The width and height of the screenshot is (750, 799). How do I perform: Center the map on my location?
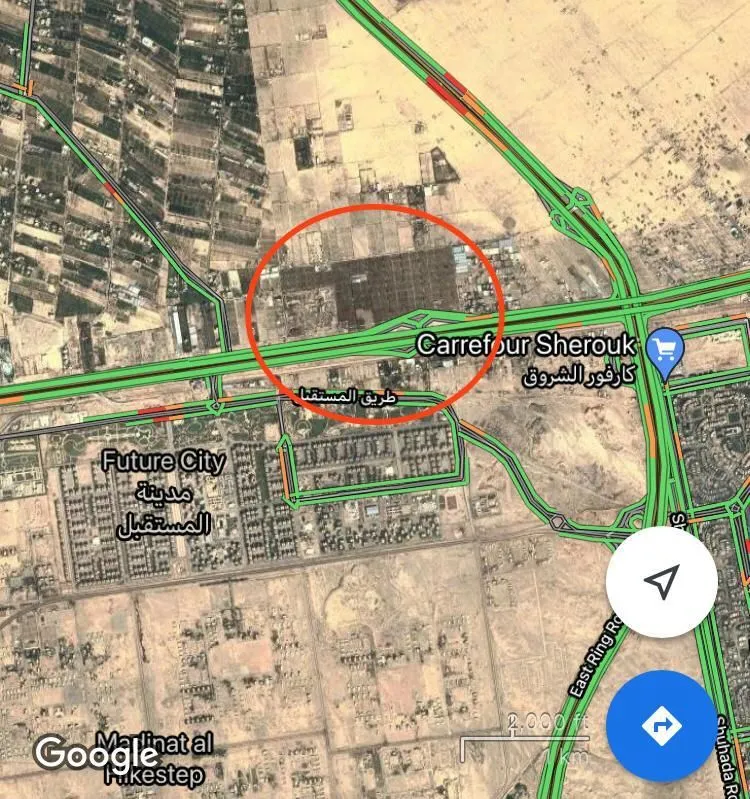661,582
